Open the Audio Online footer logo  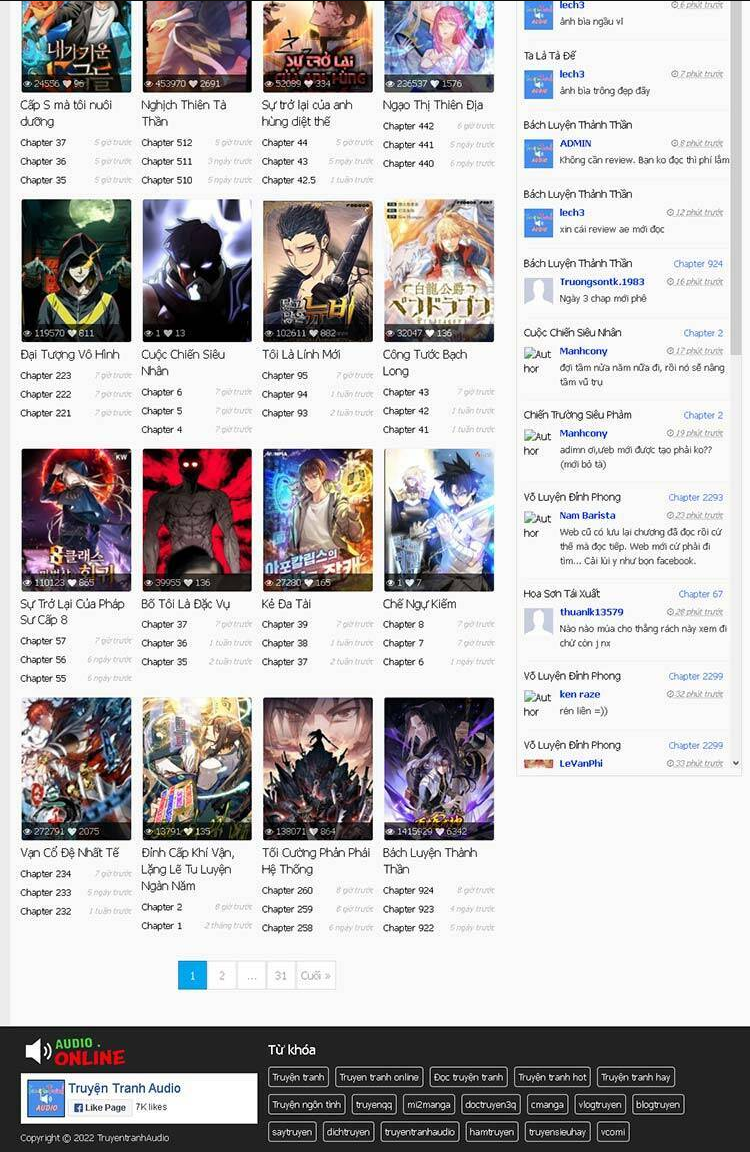pos(76,1051)
